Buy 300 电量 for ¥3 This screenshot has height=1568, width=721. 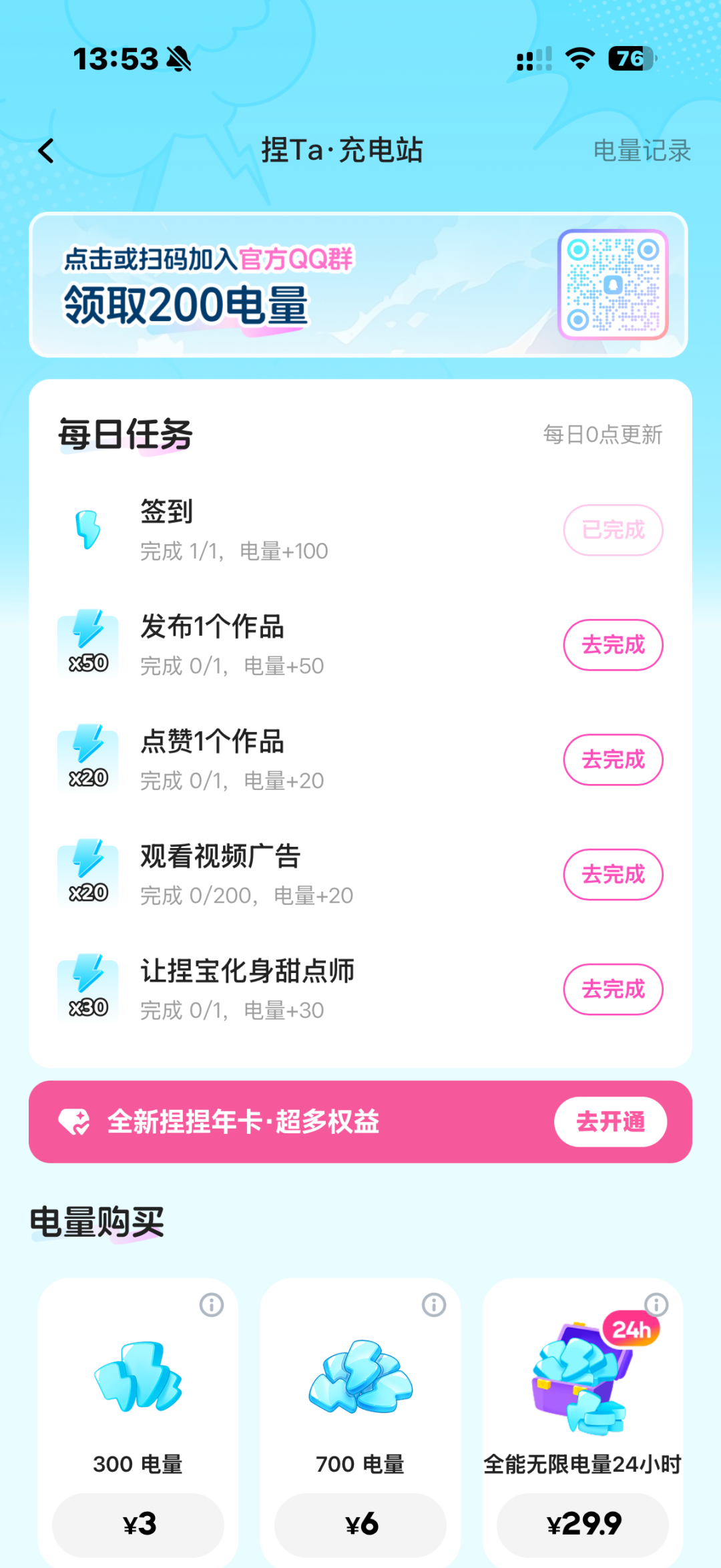(x=138, y=1525)
